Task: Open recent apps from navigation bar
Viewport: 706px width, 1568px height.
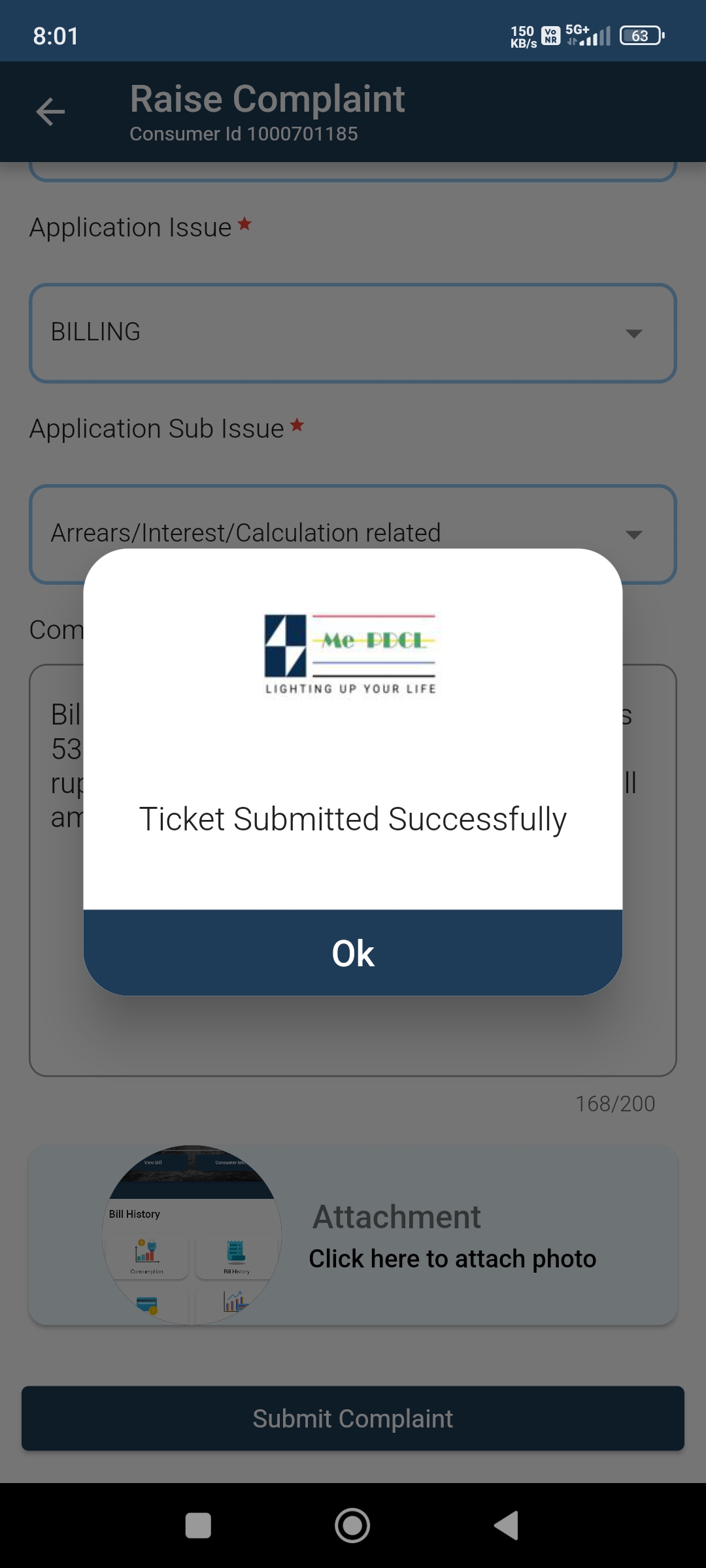Action: (x=198, y=1526)
